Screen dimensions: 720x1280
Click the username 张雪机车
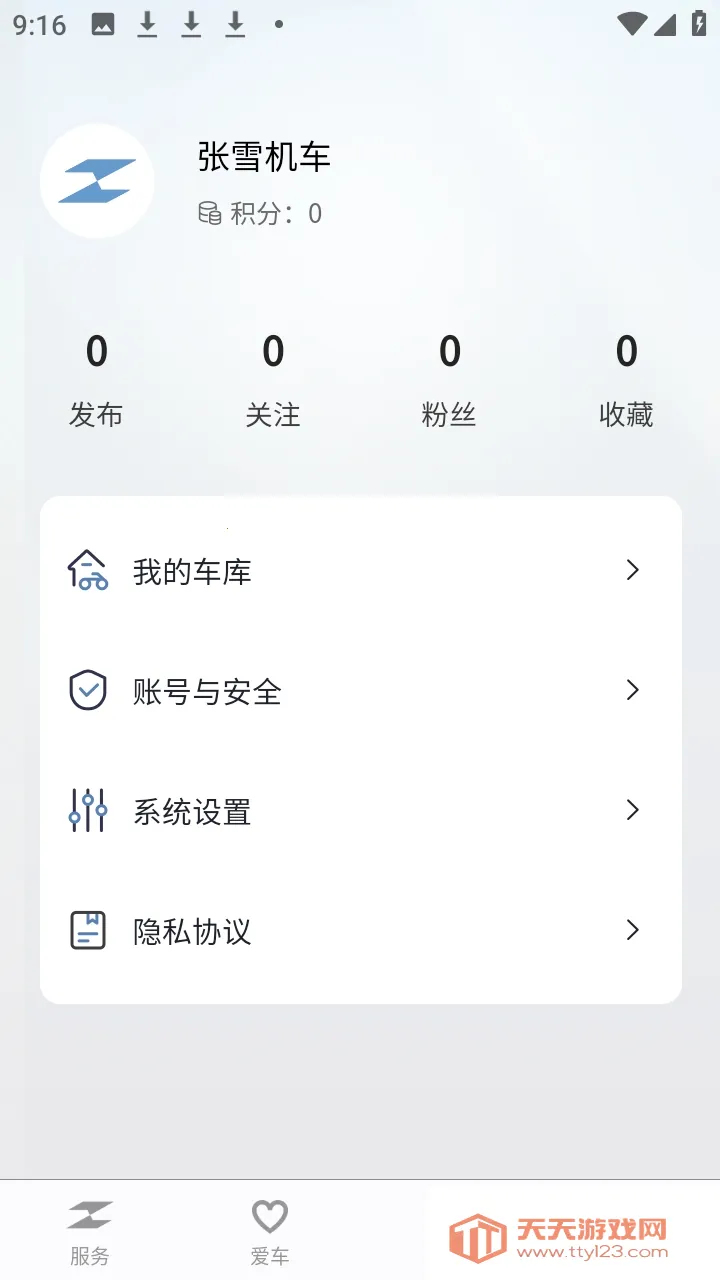click(266, 158)
